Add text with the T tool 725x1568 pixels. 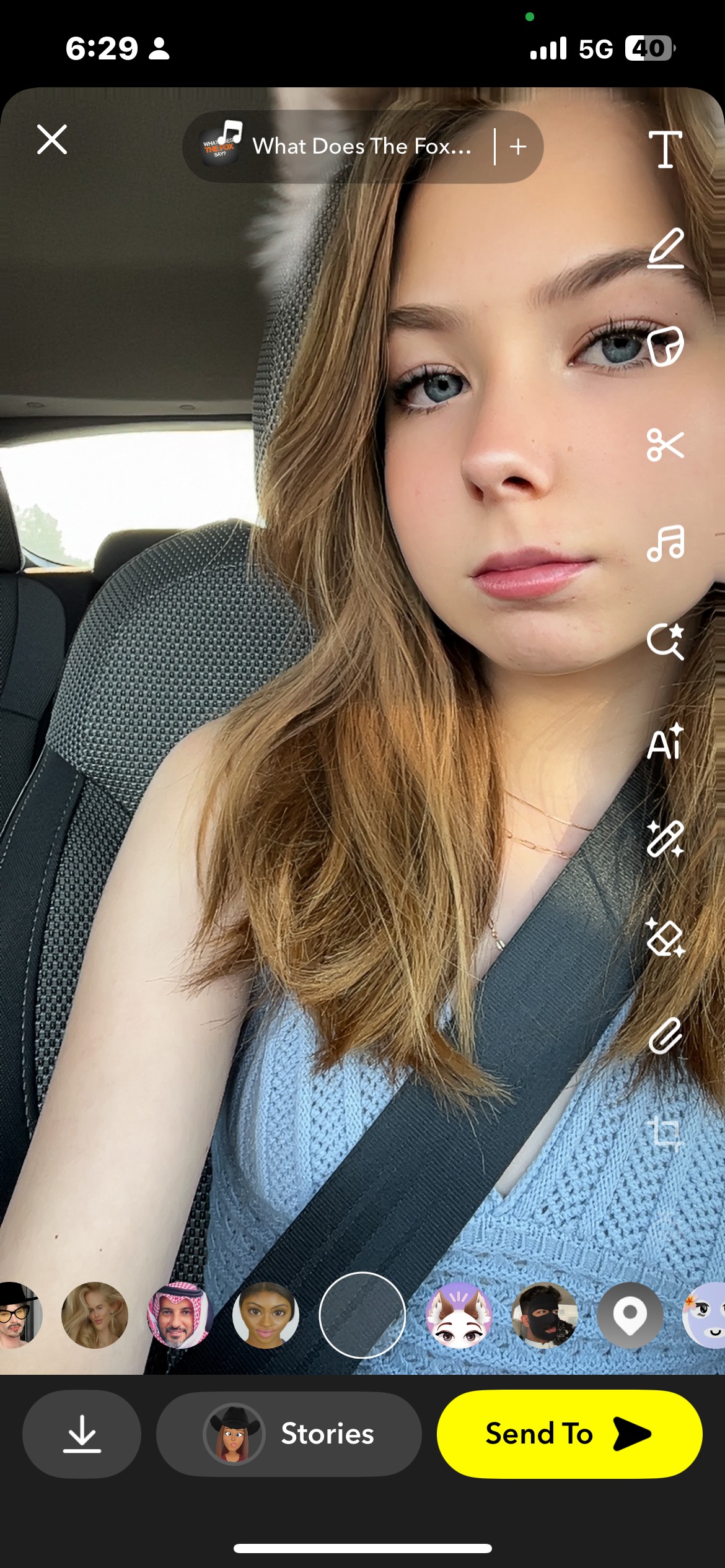(x=666, y=149)
